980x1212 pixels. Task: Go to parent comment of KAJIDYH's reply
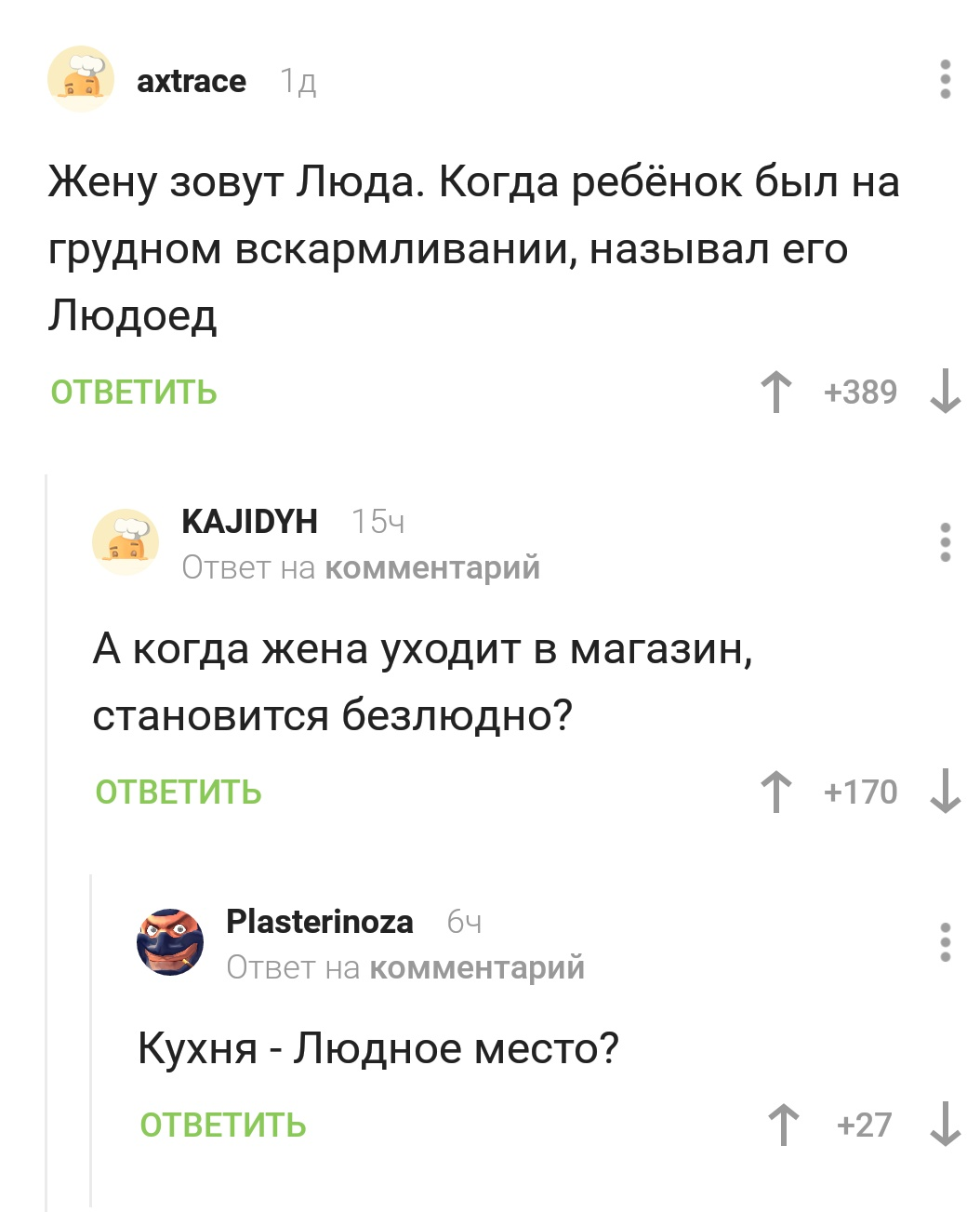[431, 567]
